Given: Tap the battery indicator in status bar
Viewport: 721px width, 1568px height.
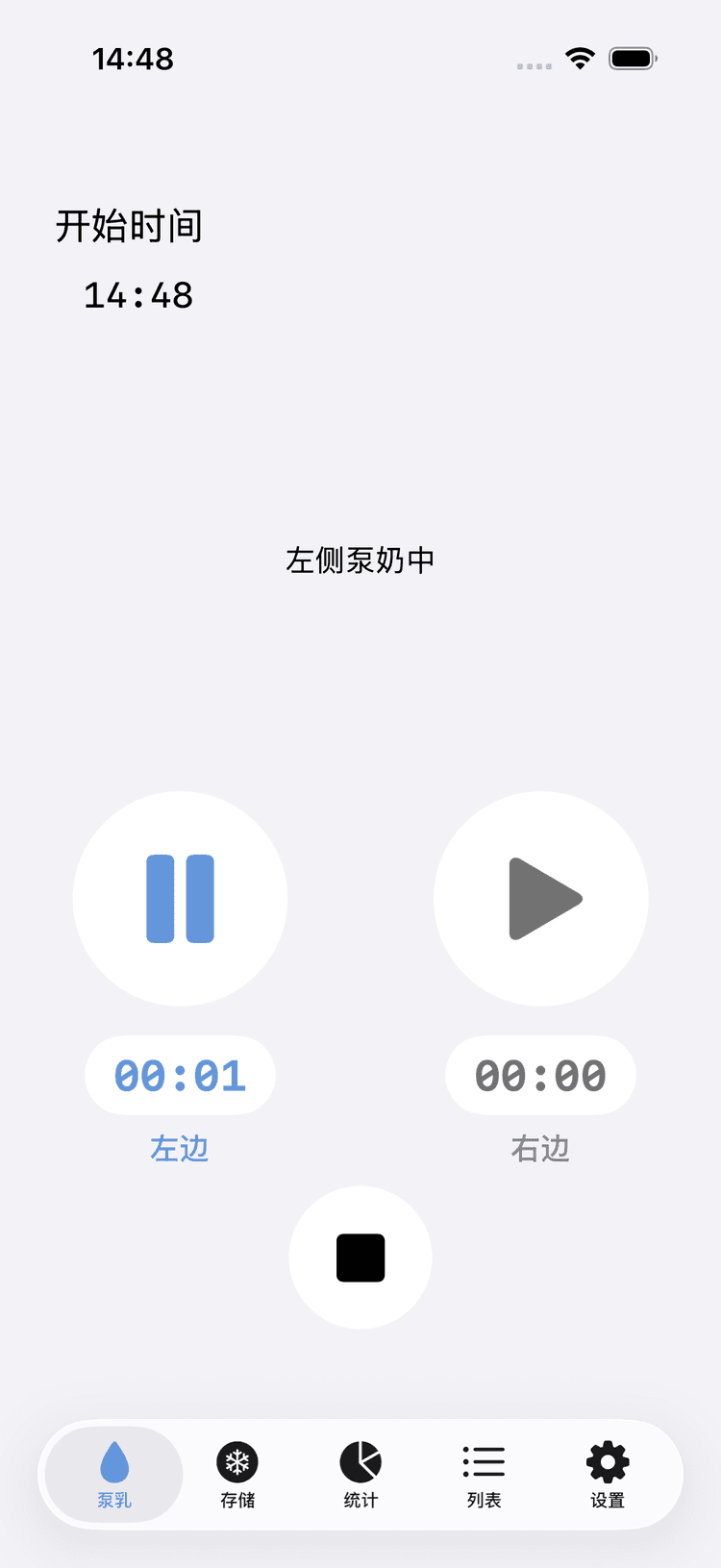Looking at the screenshot, I should coord(632,58).
